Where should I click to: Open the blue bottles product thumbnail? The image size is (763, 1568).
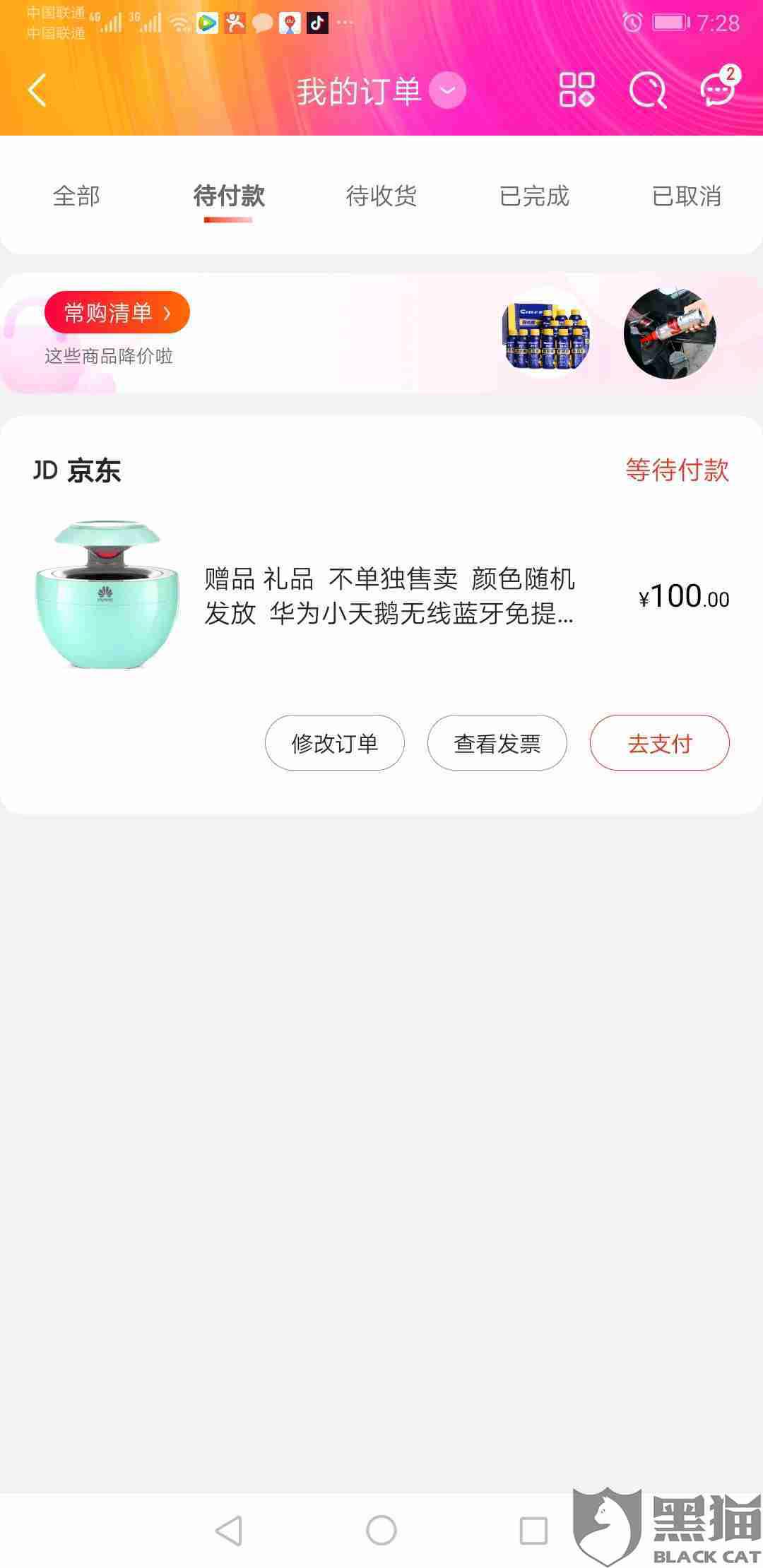click(547, 333)
